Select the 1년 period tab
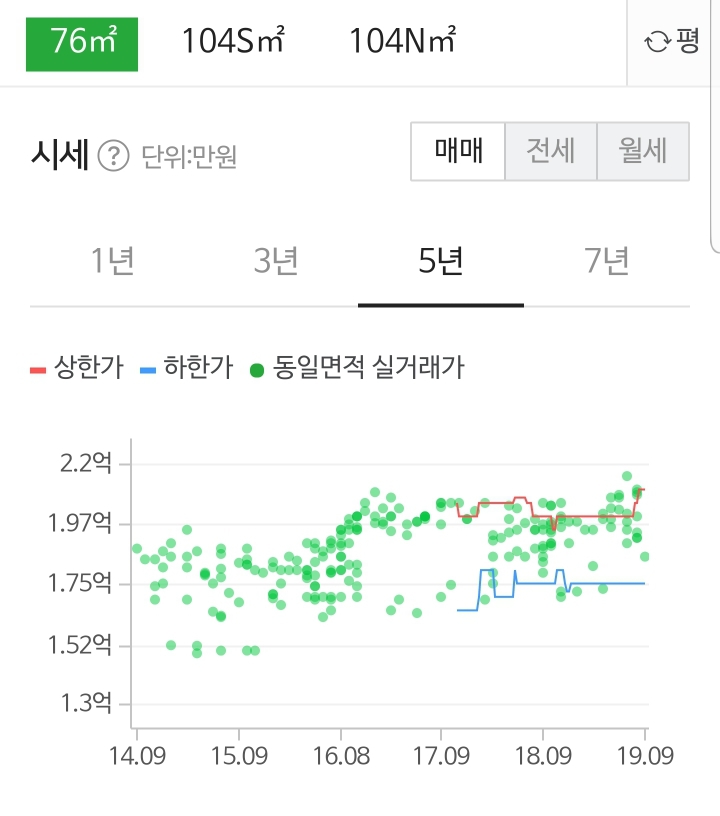Screen dimensions: 720x816 [110, 260]
